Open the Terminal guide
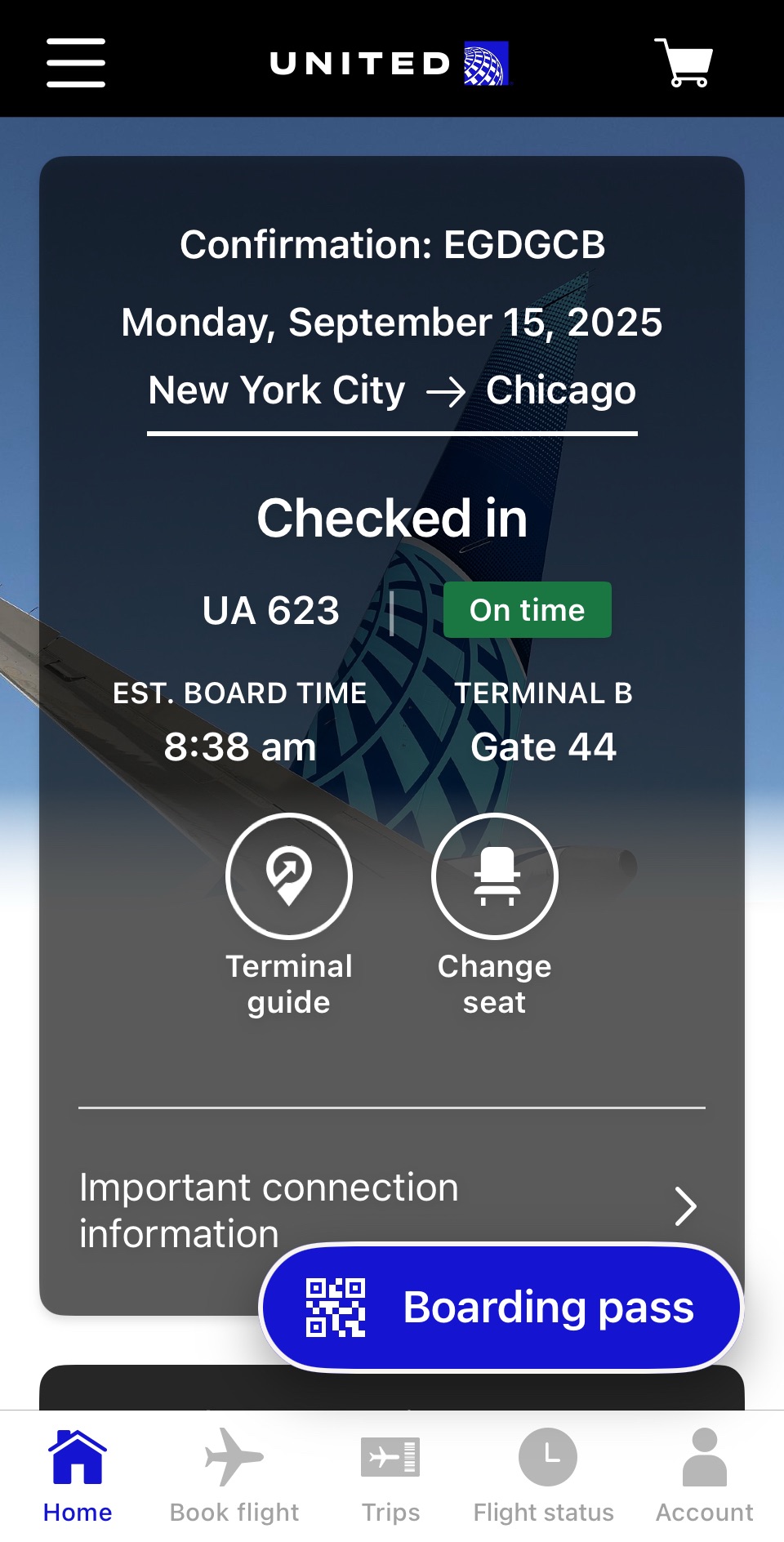Image resolution: width=784 pixels, height=1542 pixels. (289, 876)
